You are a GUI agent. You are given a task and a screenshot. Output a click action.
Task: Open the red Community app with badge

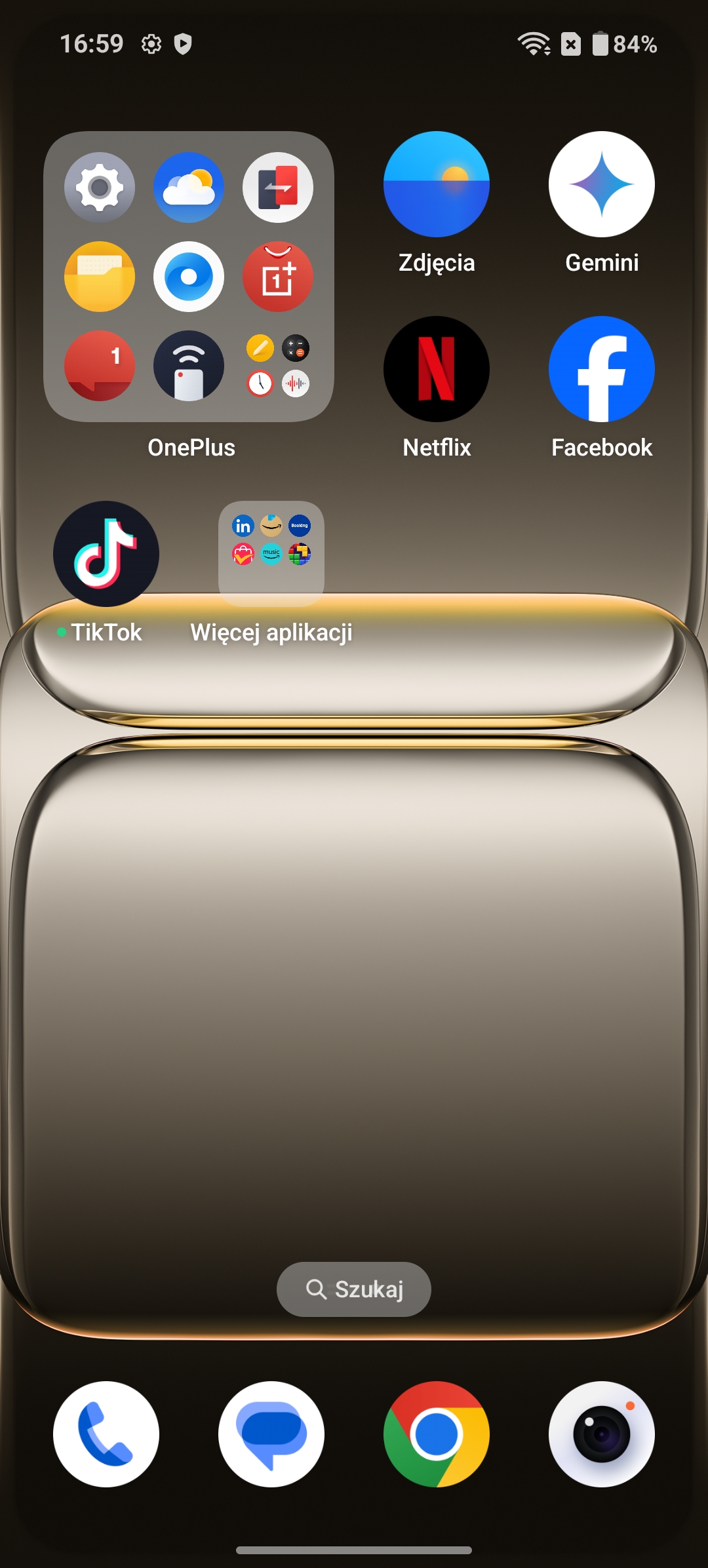(x=100, y=365)
